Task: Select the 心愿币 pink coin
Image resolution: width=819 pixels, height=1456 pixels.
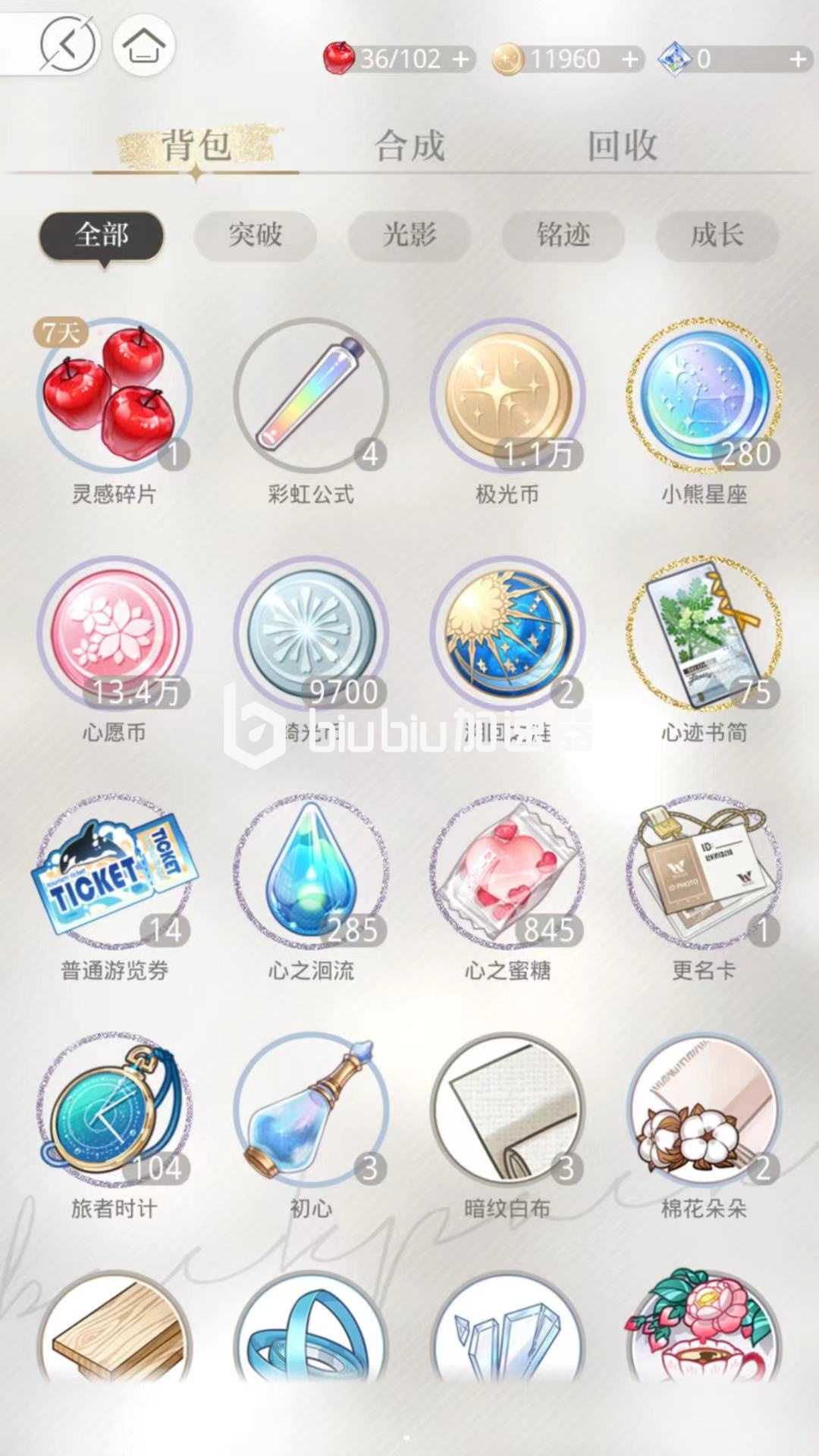Action: (114, 634)
